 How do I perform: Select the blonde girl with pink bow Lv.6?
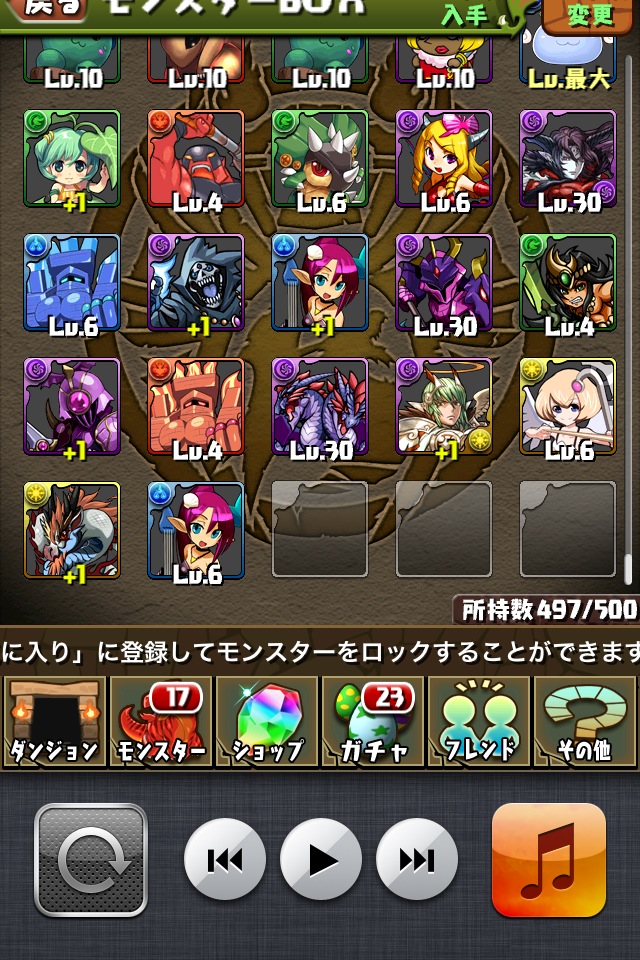pos(444,159)
